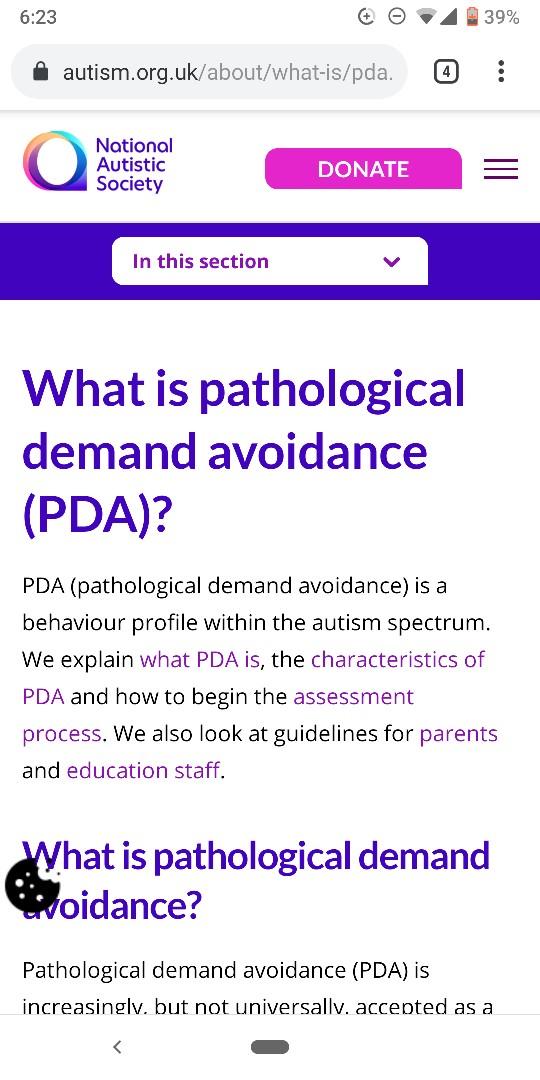Open the hamburger site menu
Image resolution: width=540 pixels, height=1080 pixels.
[x=501, y=169]
